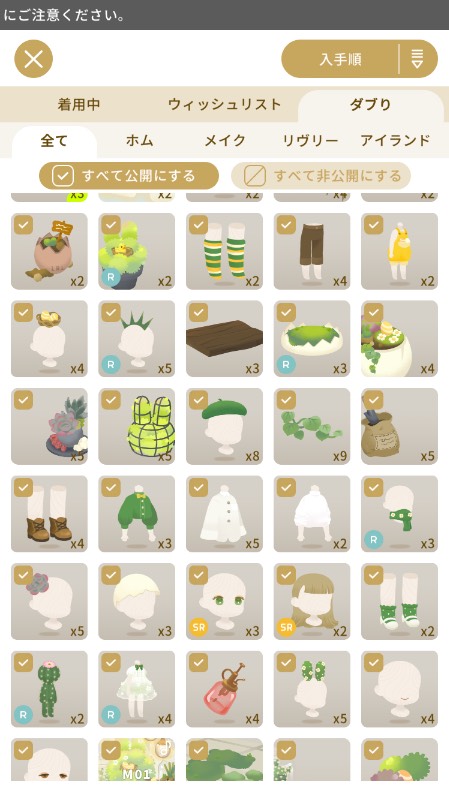Select the red watering can item
The width and height of the screenshot is (449, 800).
point(224,689)
